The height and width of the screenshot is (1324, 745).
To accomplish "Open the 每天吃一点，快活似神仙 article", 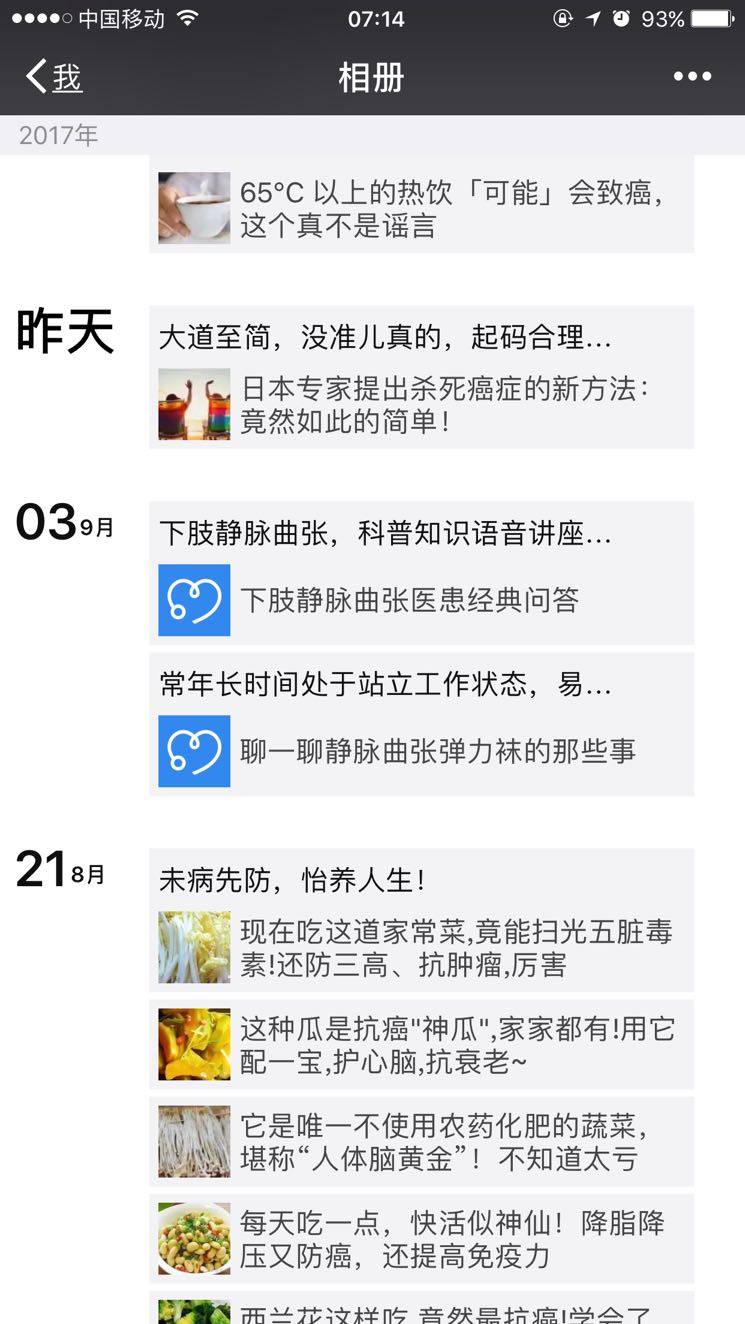I will click(x=421, y=1239).
